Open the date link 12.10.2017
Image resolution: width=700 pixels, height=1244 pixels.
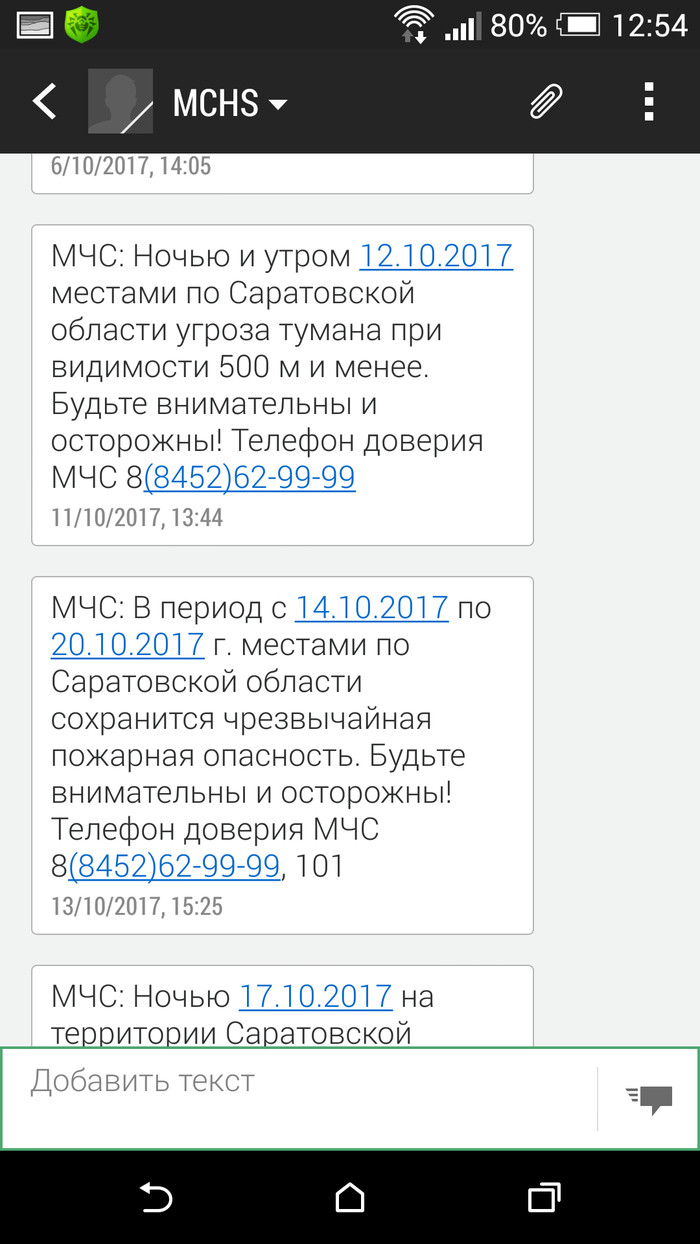click(x=436, y=257)
